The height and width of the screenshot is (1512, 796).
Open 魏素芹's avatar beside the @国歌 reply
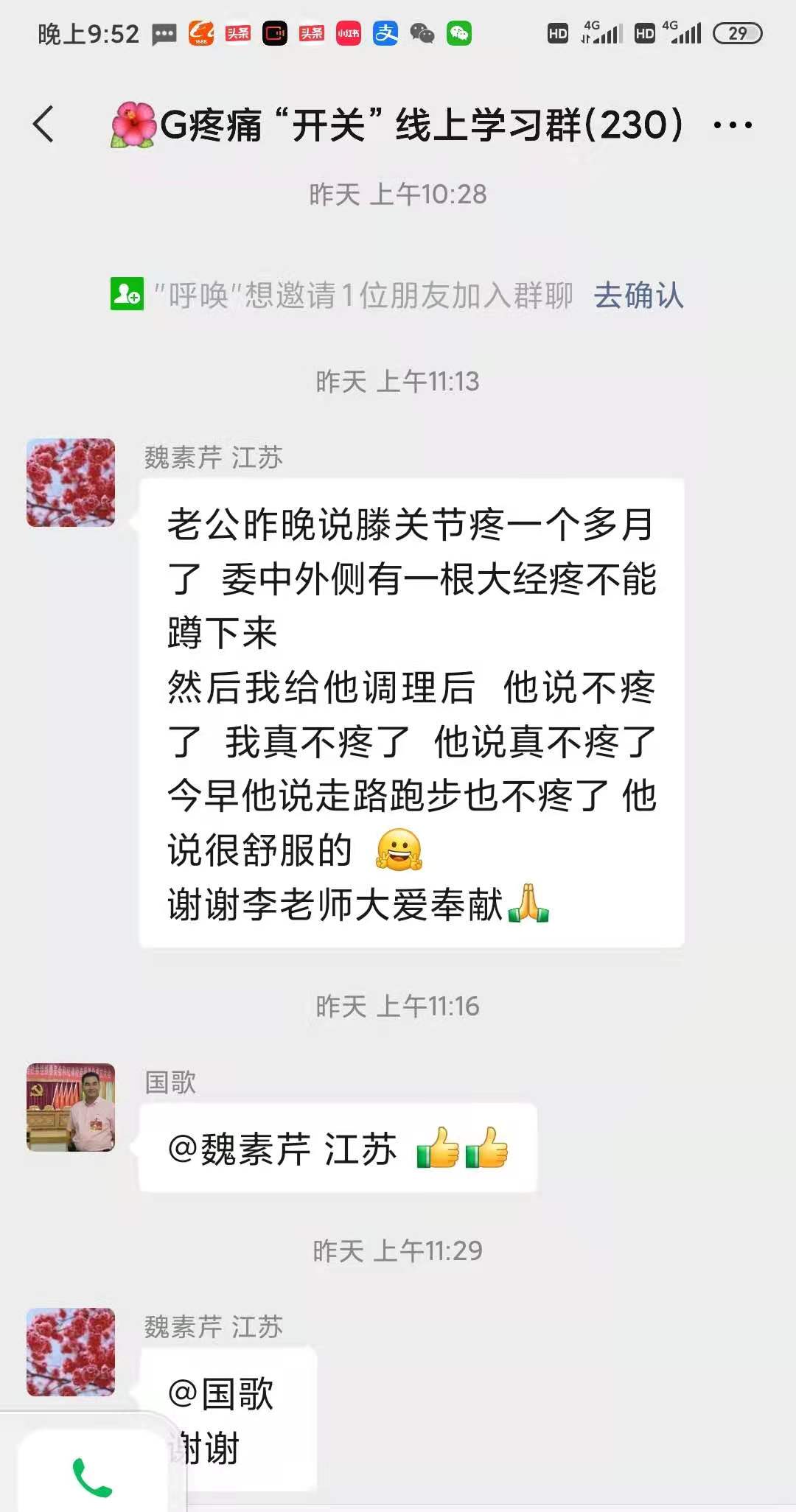[x=71, y=1352]
